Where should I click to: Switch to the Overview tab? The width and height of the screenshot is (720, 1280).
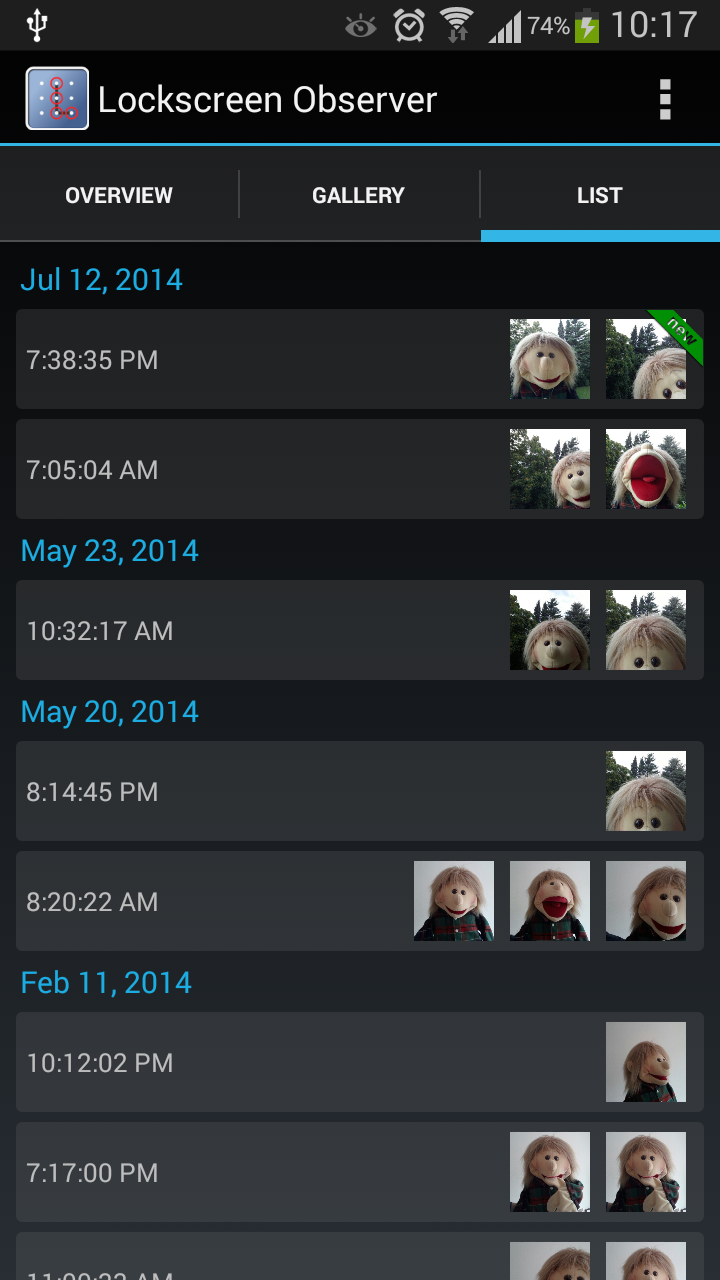click(118, 195)
